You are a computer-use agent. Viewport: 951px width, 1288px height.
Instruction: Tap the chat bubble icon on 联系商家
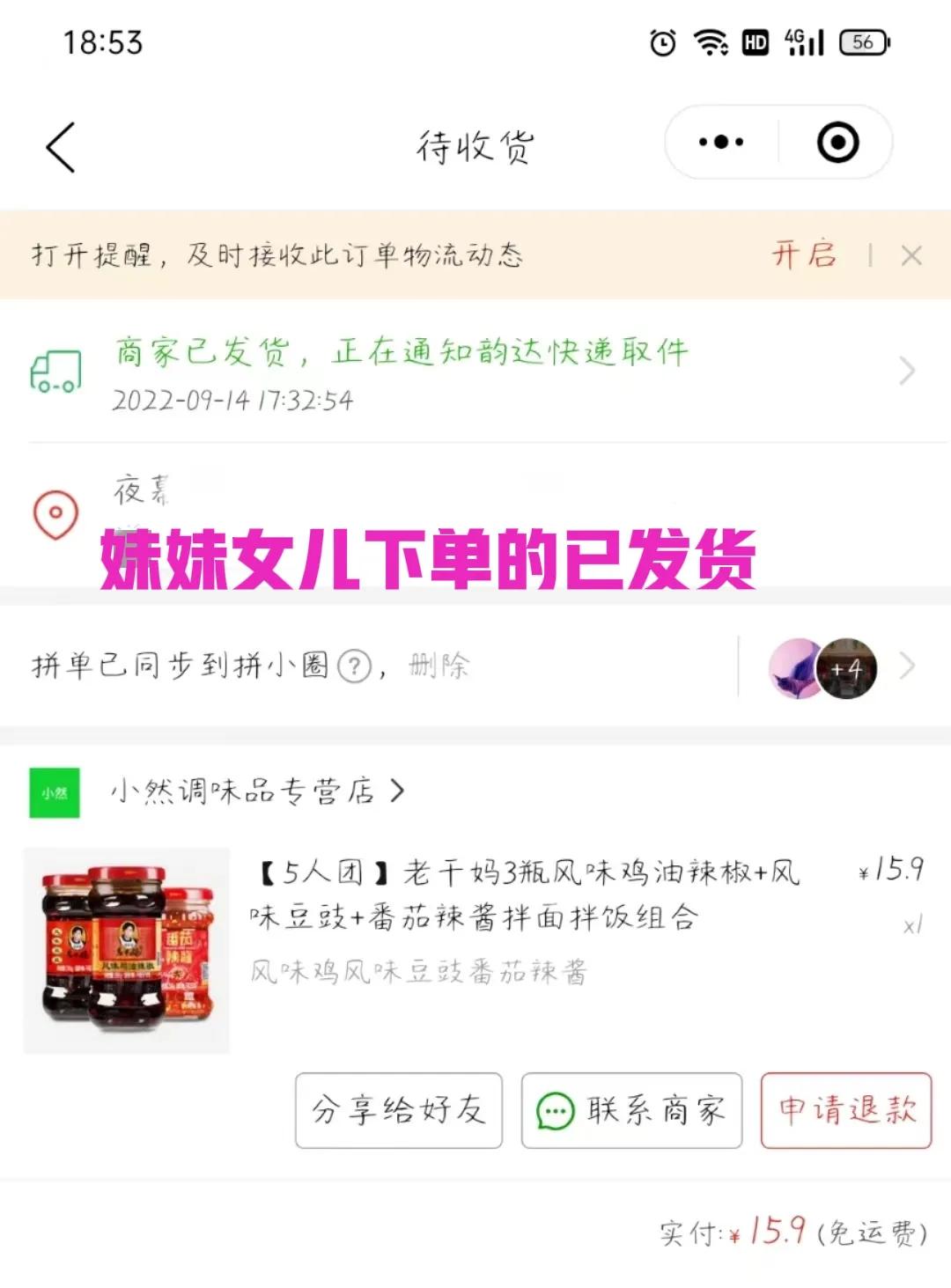pyautogui.click(x=555, y=1109)
